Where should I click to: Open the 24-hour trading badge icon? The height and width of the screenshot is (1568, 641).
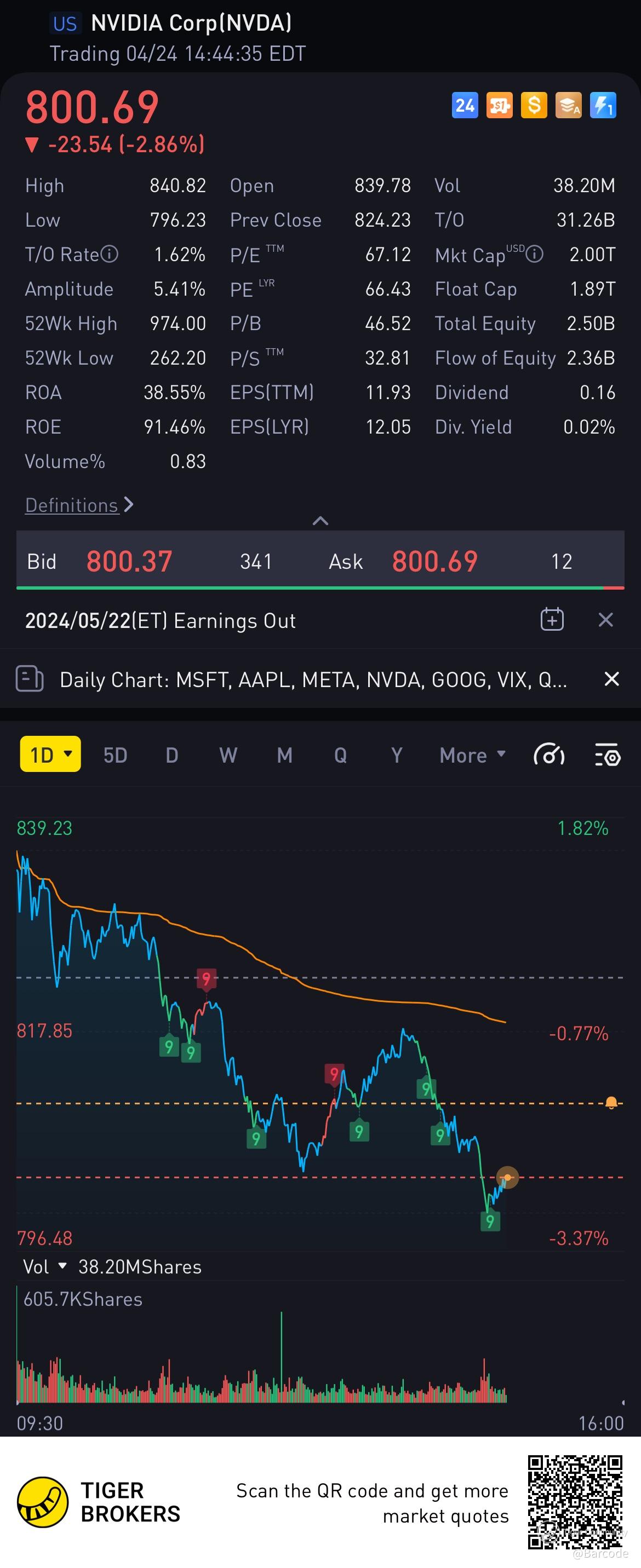pos(464,105)
